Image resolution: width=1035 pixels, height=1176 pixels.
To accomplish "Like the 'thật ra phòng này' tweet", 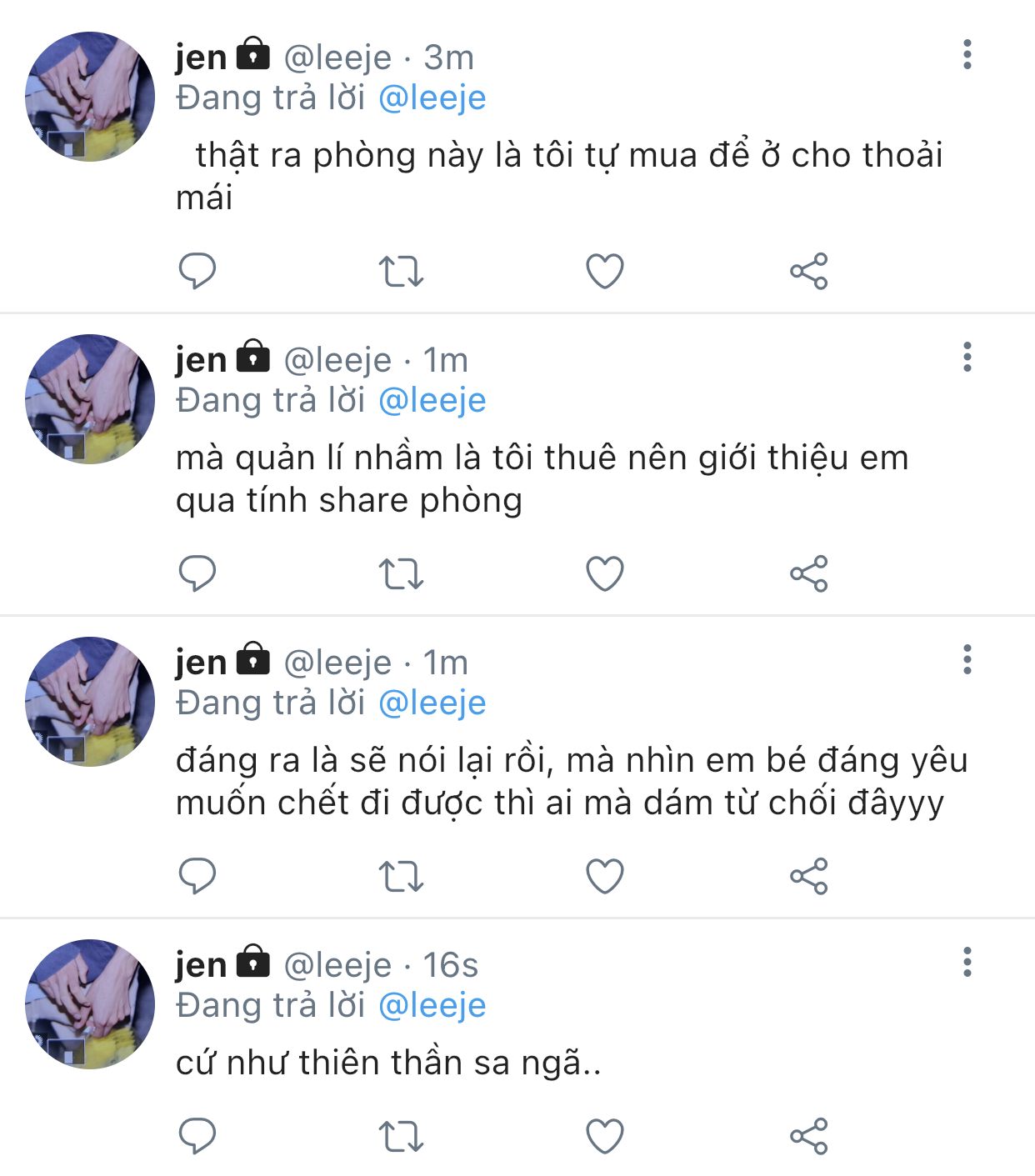I will pyautogui.click(x=605, y=272).
